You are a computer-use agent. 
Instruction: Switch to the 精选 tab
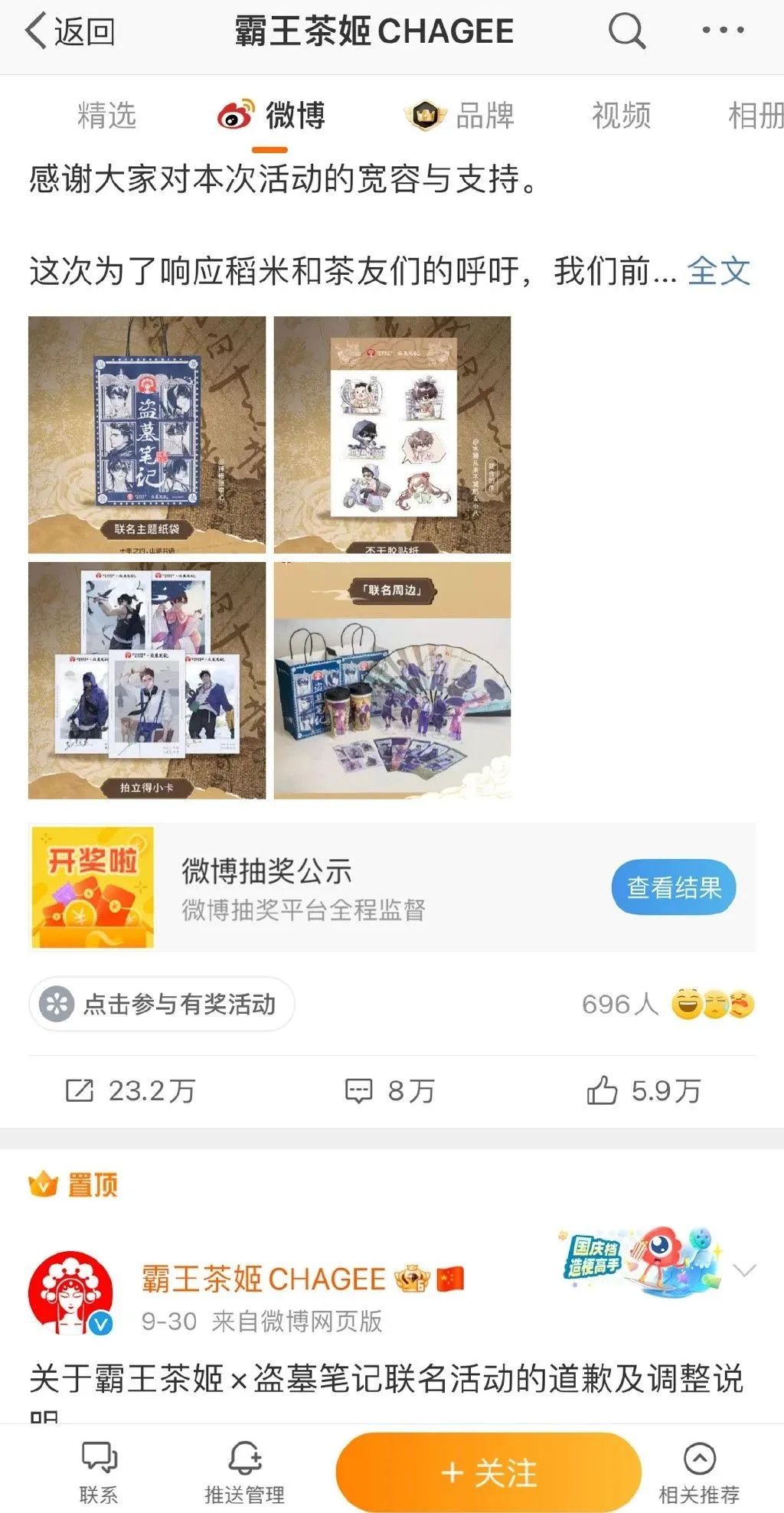[106, 116]
